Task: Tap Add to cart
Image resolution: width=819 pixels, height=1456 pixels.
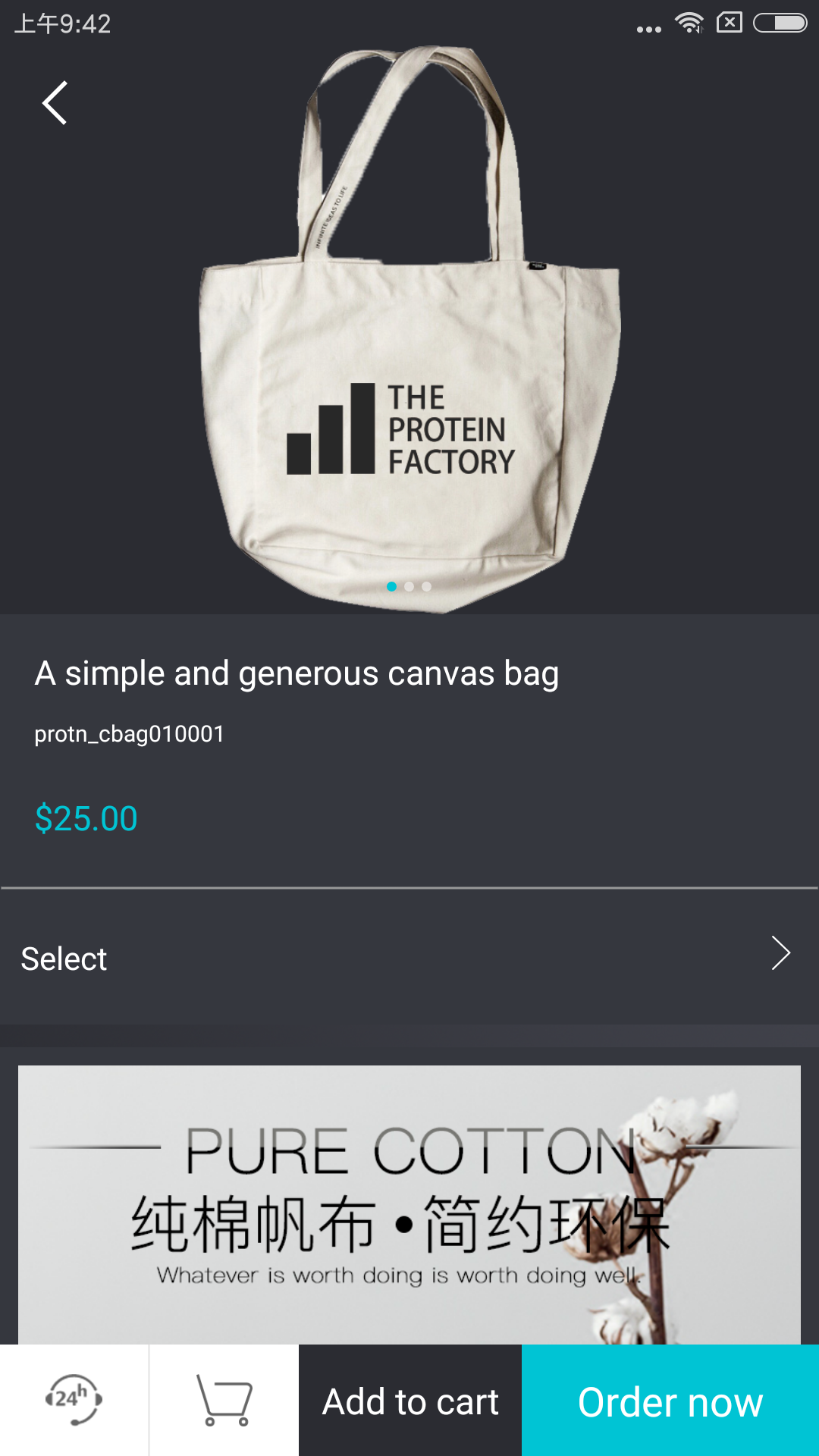Action: coord(410,1401)
